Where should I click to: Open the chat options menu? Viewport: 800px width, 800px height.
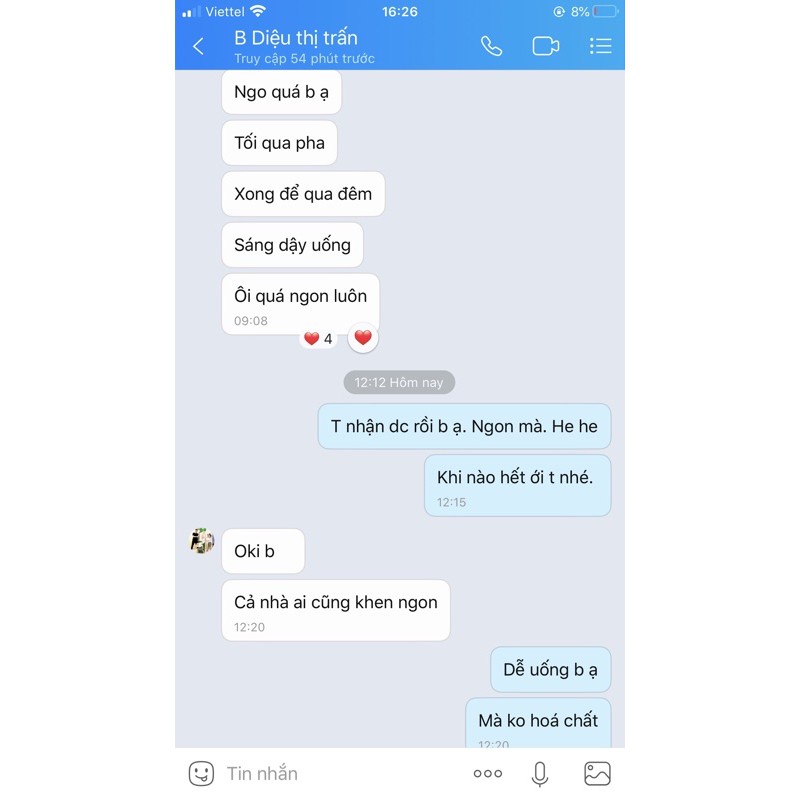pyautogui.click(x=601, y=46)
